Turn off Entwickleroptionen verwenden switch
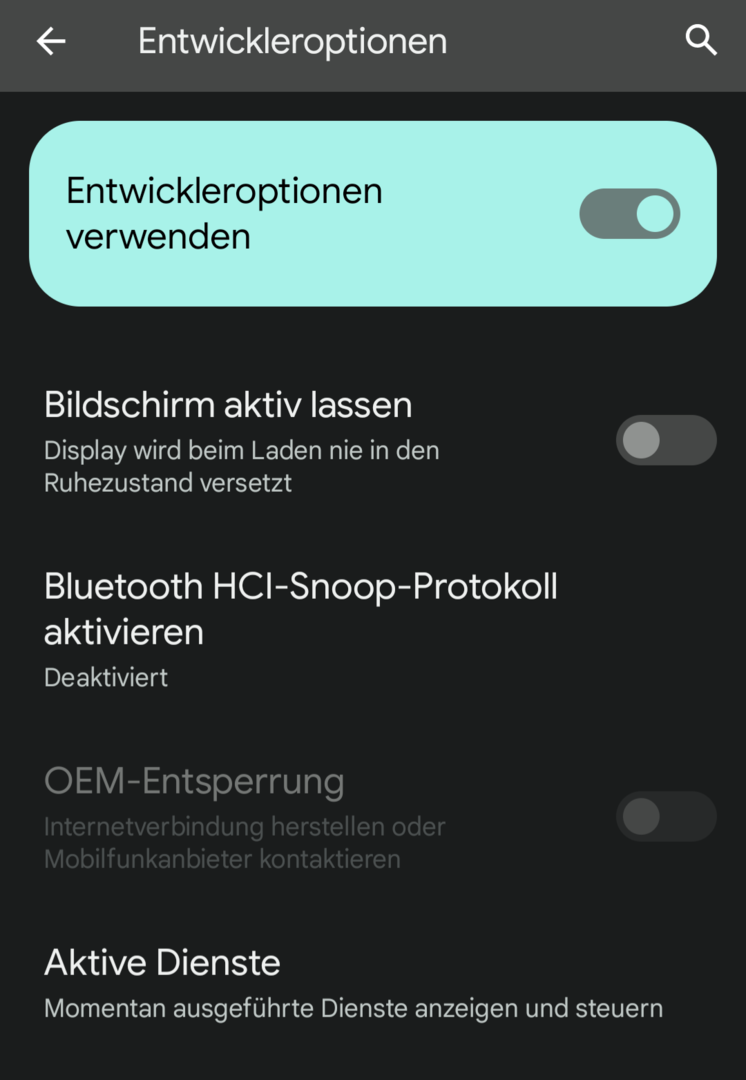The height and width of the screenshot is (1080, 746). pos(629,214)
